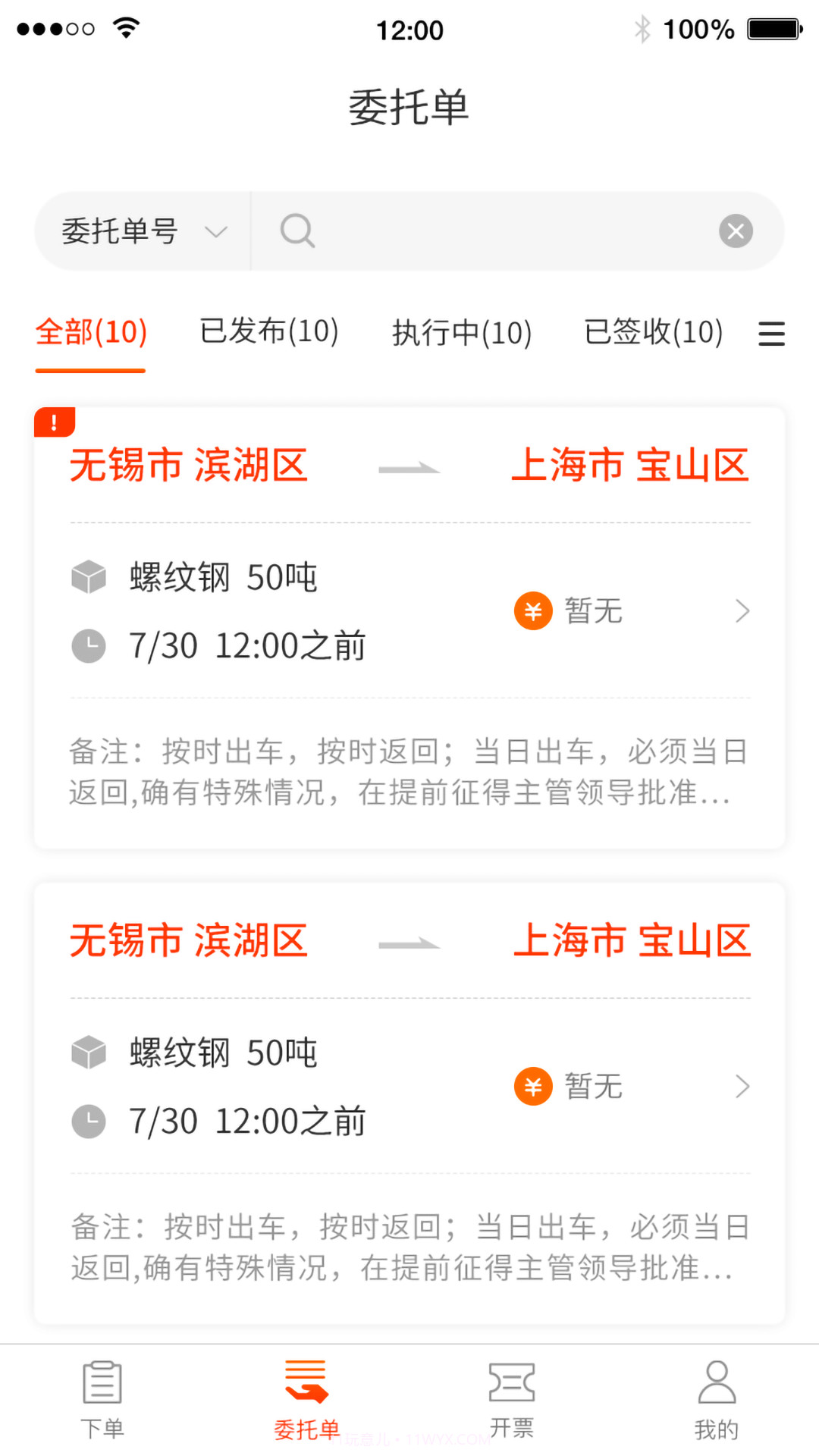This screenshot has width=819, height=1456.
Task: Switch to the 已发布(10) tab
Action: pos(269,331)
